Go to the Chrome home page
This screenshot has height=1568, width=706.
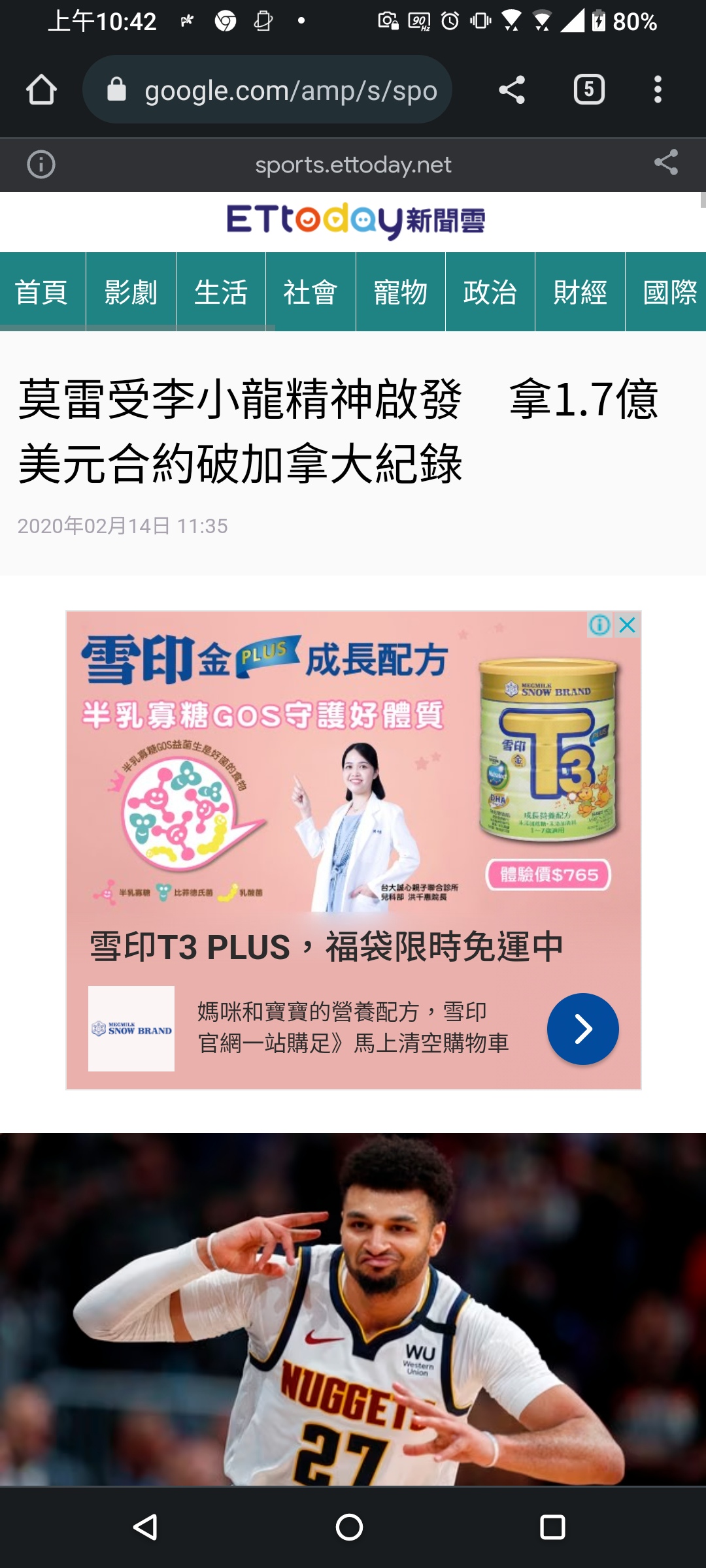[x=41, y=90]
